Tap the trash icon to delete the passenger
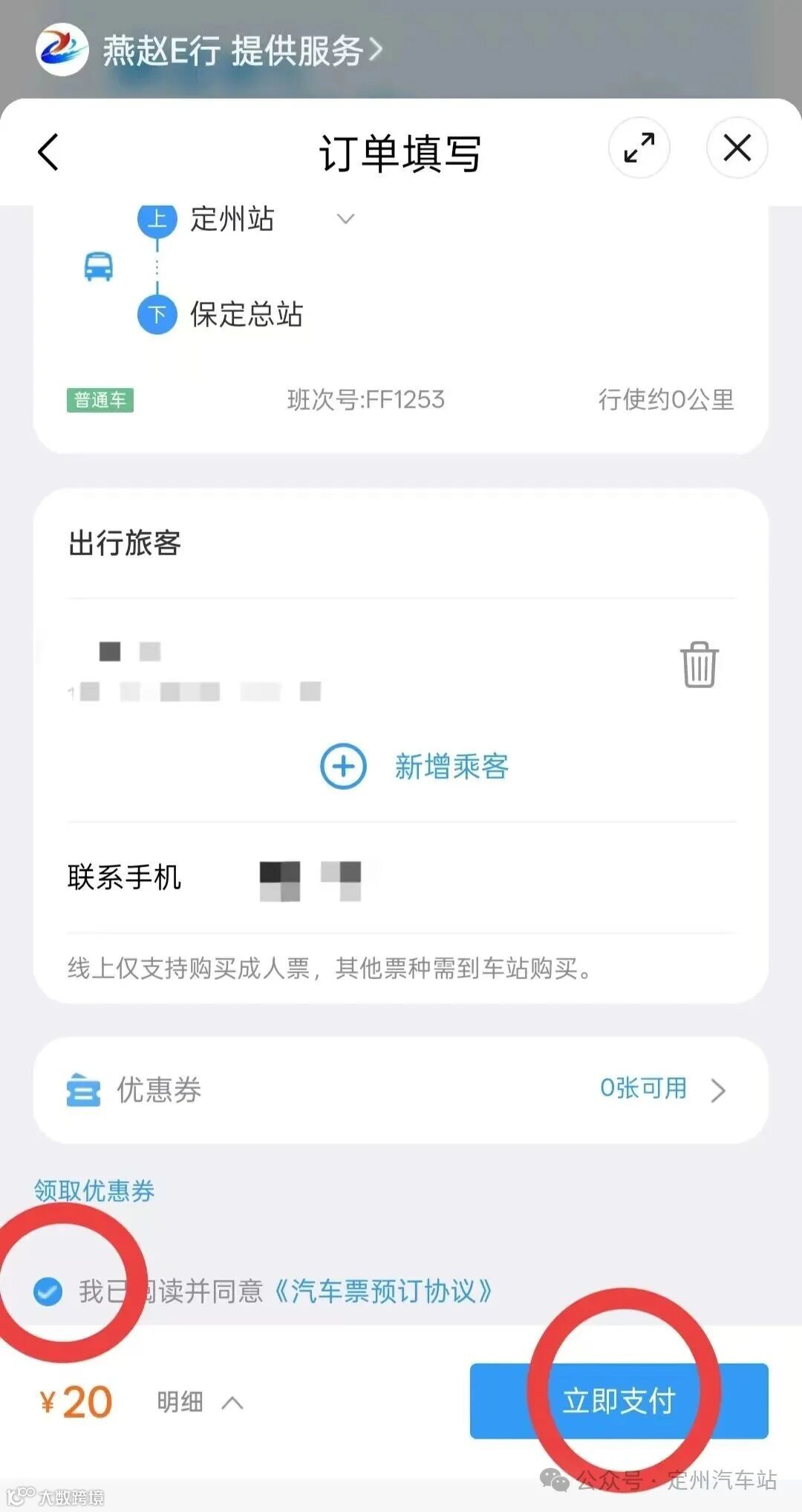Image resolution: width=802 pixels, height=1512 pixels. [699, 666]
